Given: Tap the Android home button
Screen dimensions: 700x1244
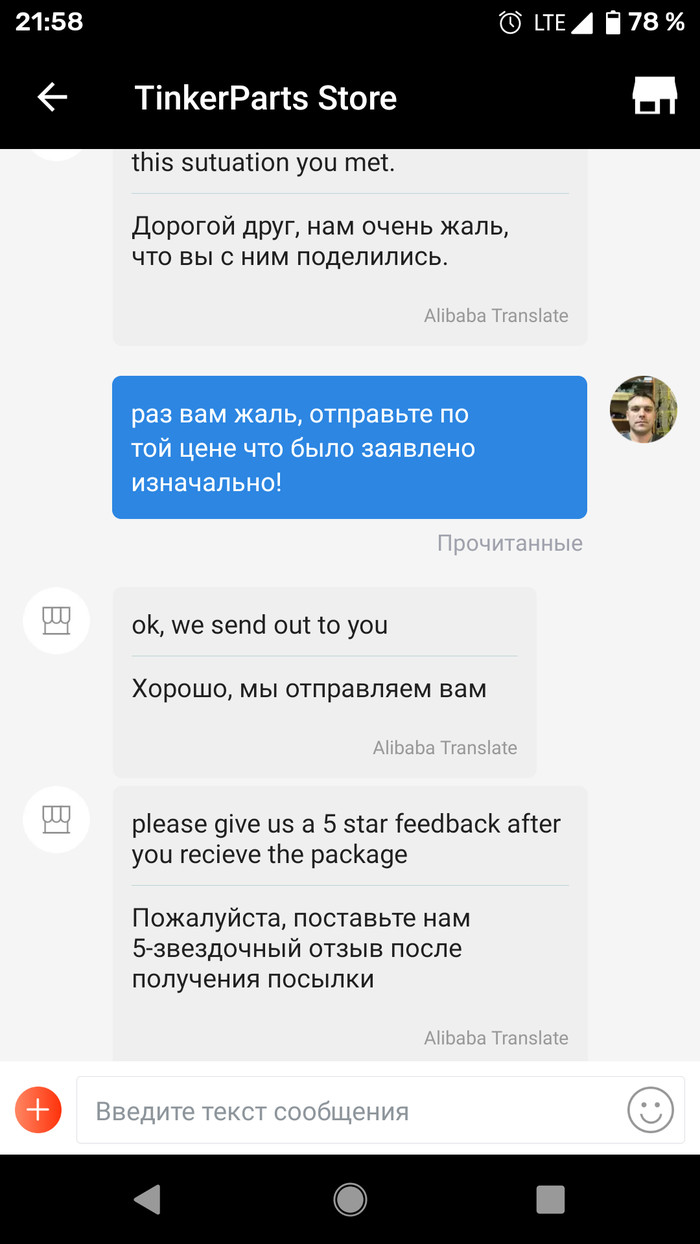Looking at the screenshot, I should pos(350,1199).
